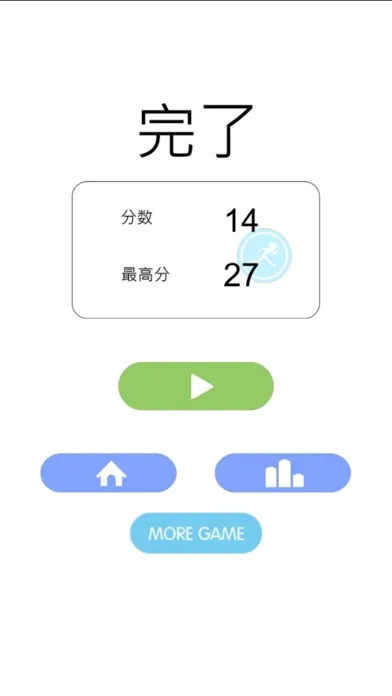392x696 pixels.
Task: Start a new game with the green play button
Action: tap(196, 386)
